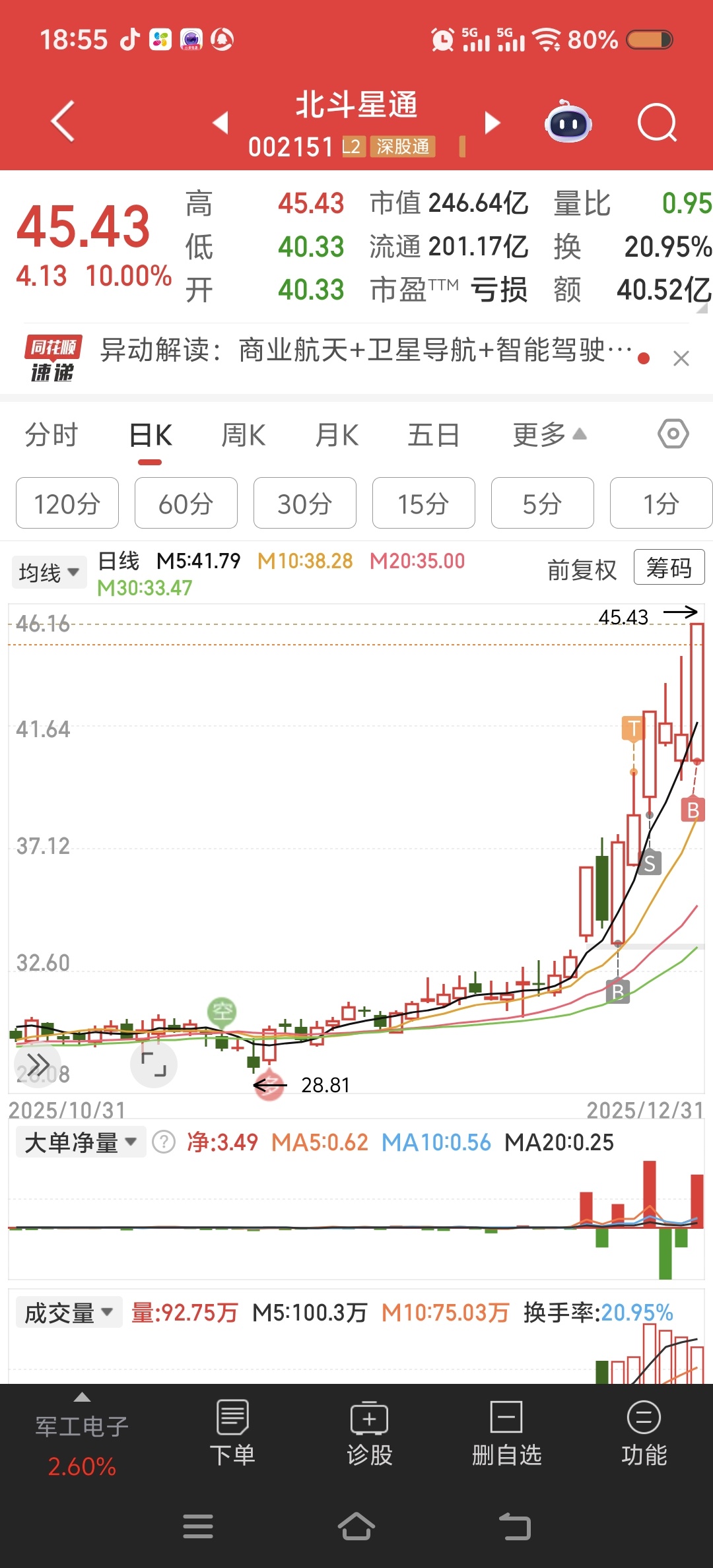The width and height of the screenshot is (713, 1568).
Task: Show the 月K monthly chart
Action: tap(337, 436)
